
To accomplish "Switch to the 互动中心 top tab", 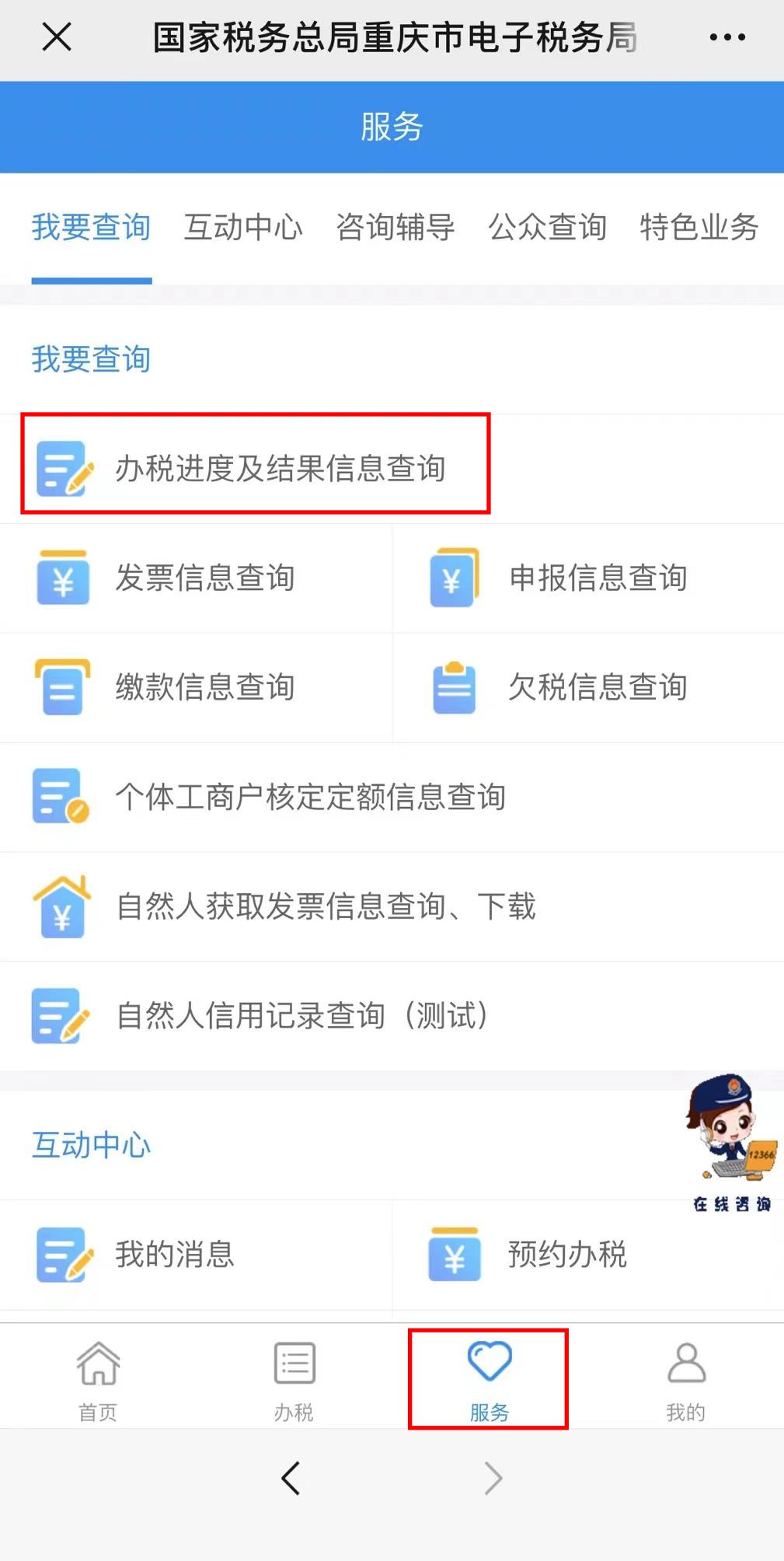I will 243,228.
